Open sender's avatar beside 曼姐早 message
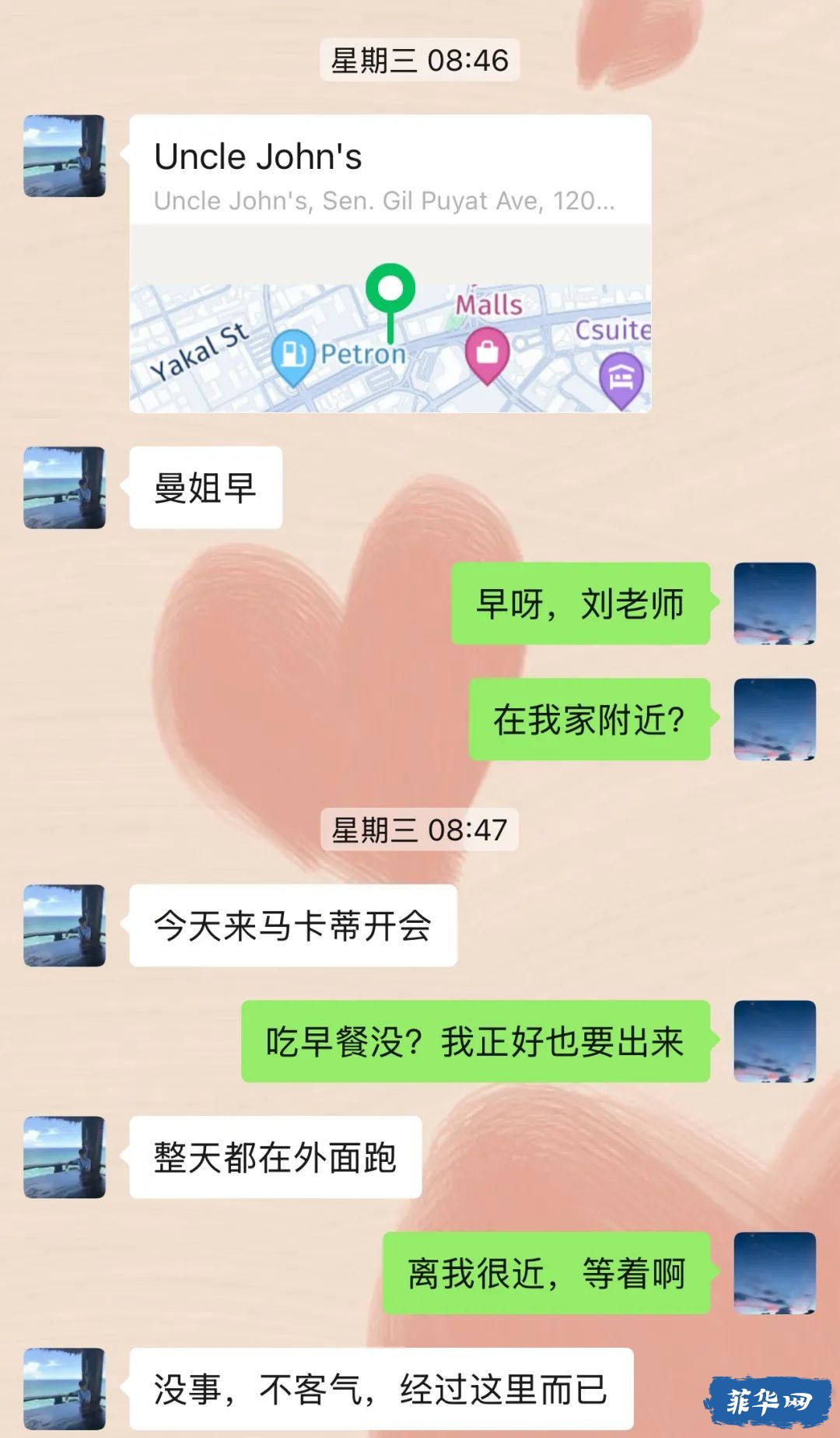The height and width of the screenshot is (1438, 840). 65,488
